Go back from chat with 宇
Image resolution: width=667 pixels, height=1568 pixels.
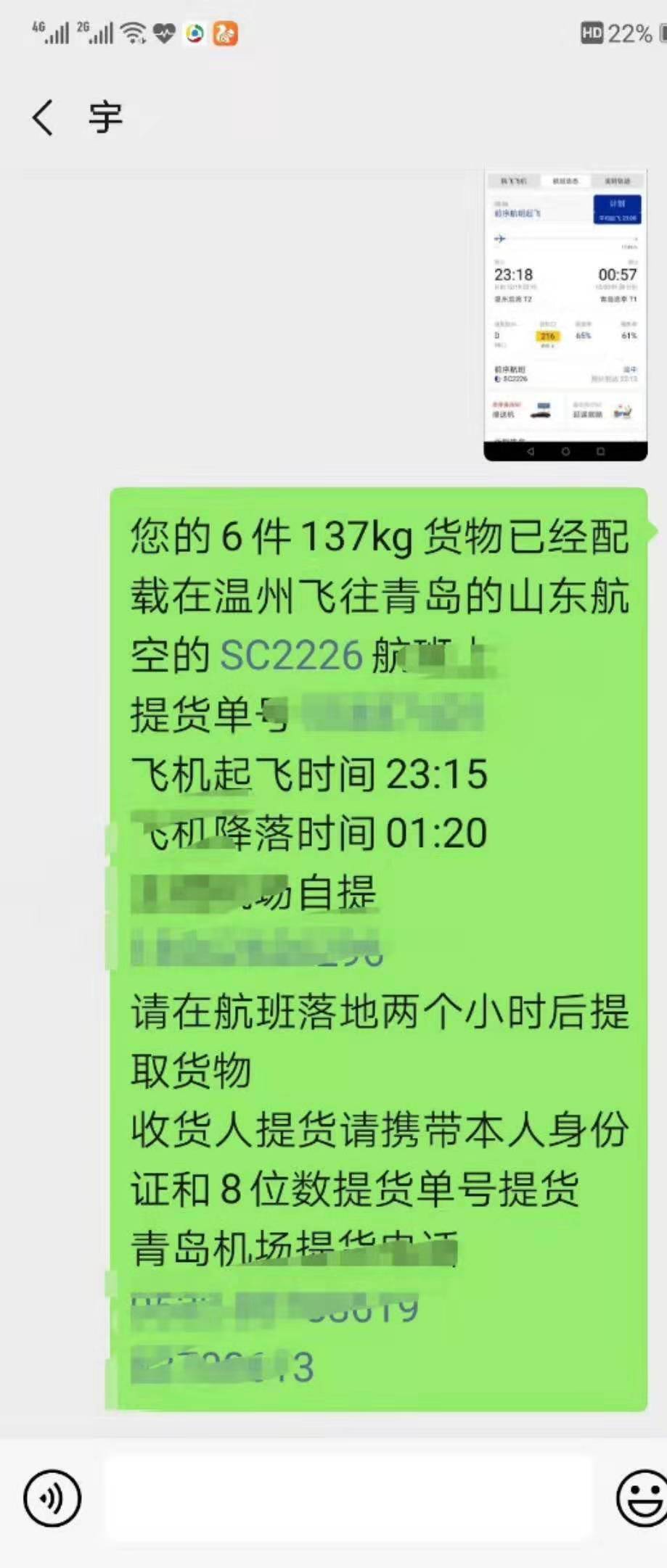(x=43, y=117)
